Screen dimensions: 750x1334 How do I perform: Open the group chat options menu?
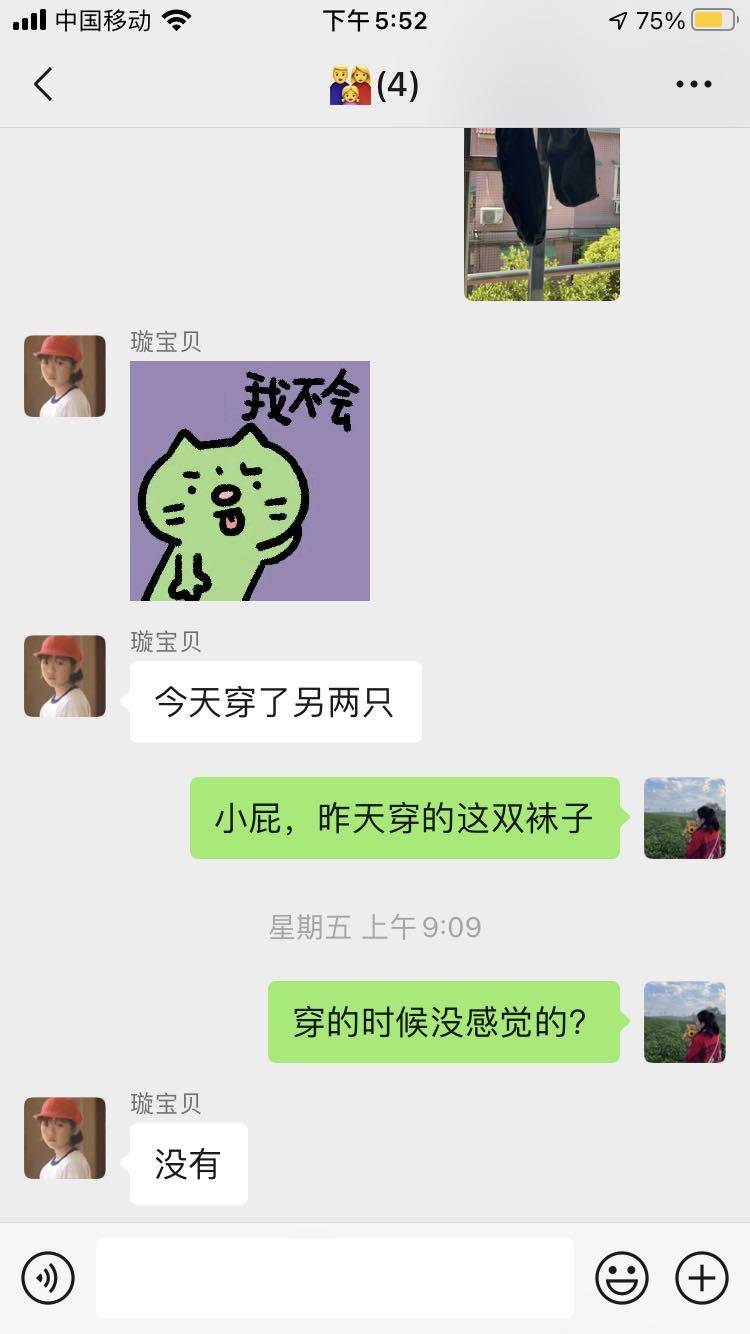pyautogui.click(x=693, y=85)
